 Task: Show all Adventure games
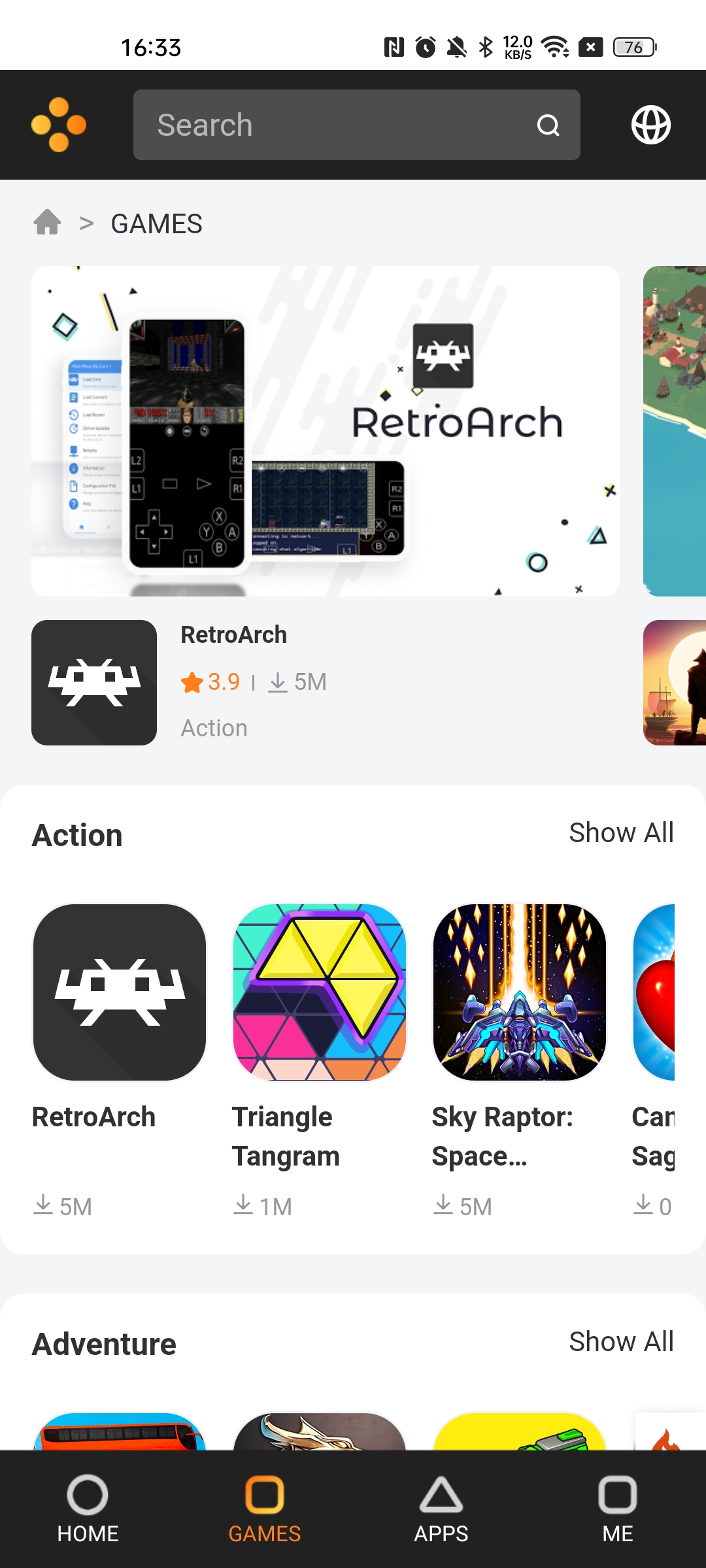pyautogui.click(x=621, y=1342)
